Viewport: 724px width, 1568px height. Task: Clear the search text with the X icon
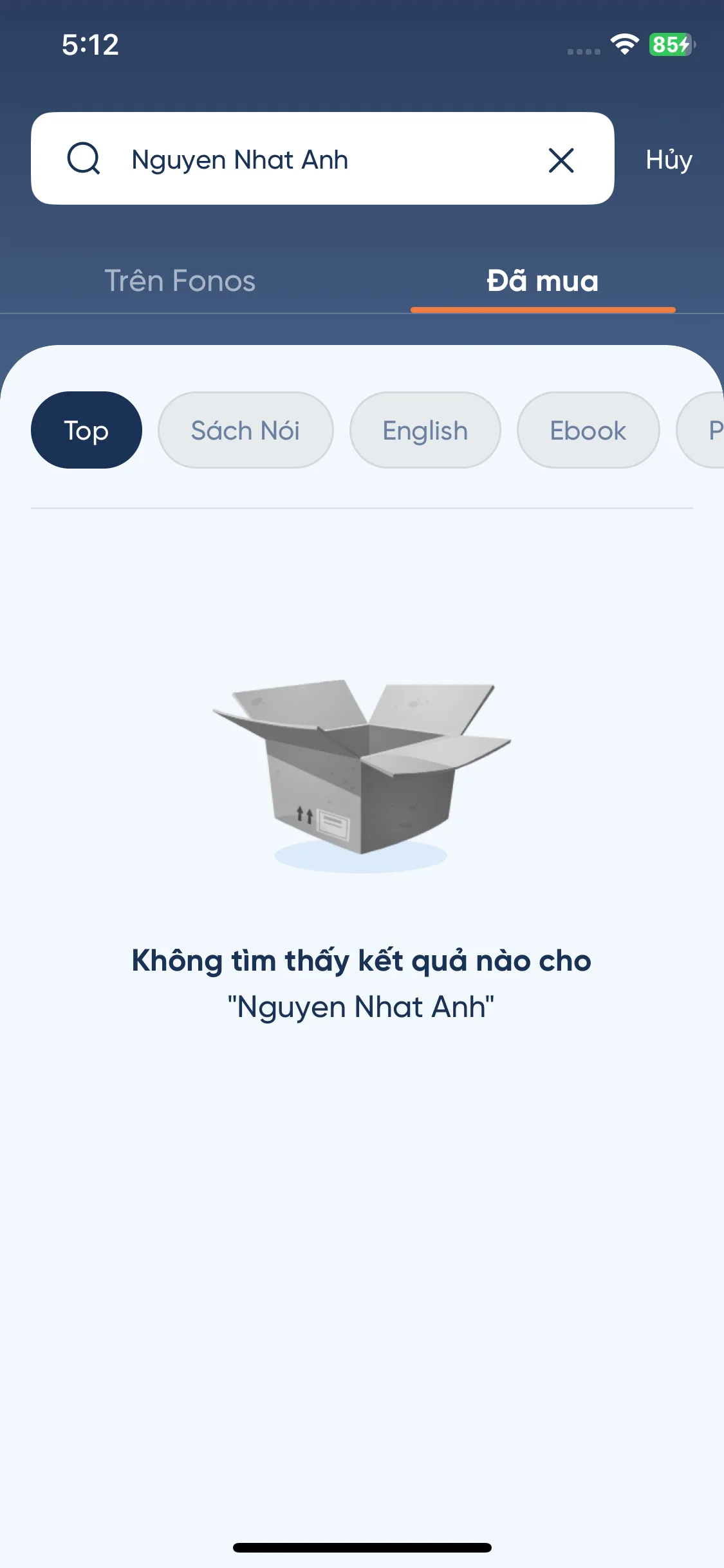(x=561, y=160)
